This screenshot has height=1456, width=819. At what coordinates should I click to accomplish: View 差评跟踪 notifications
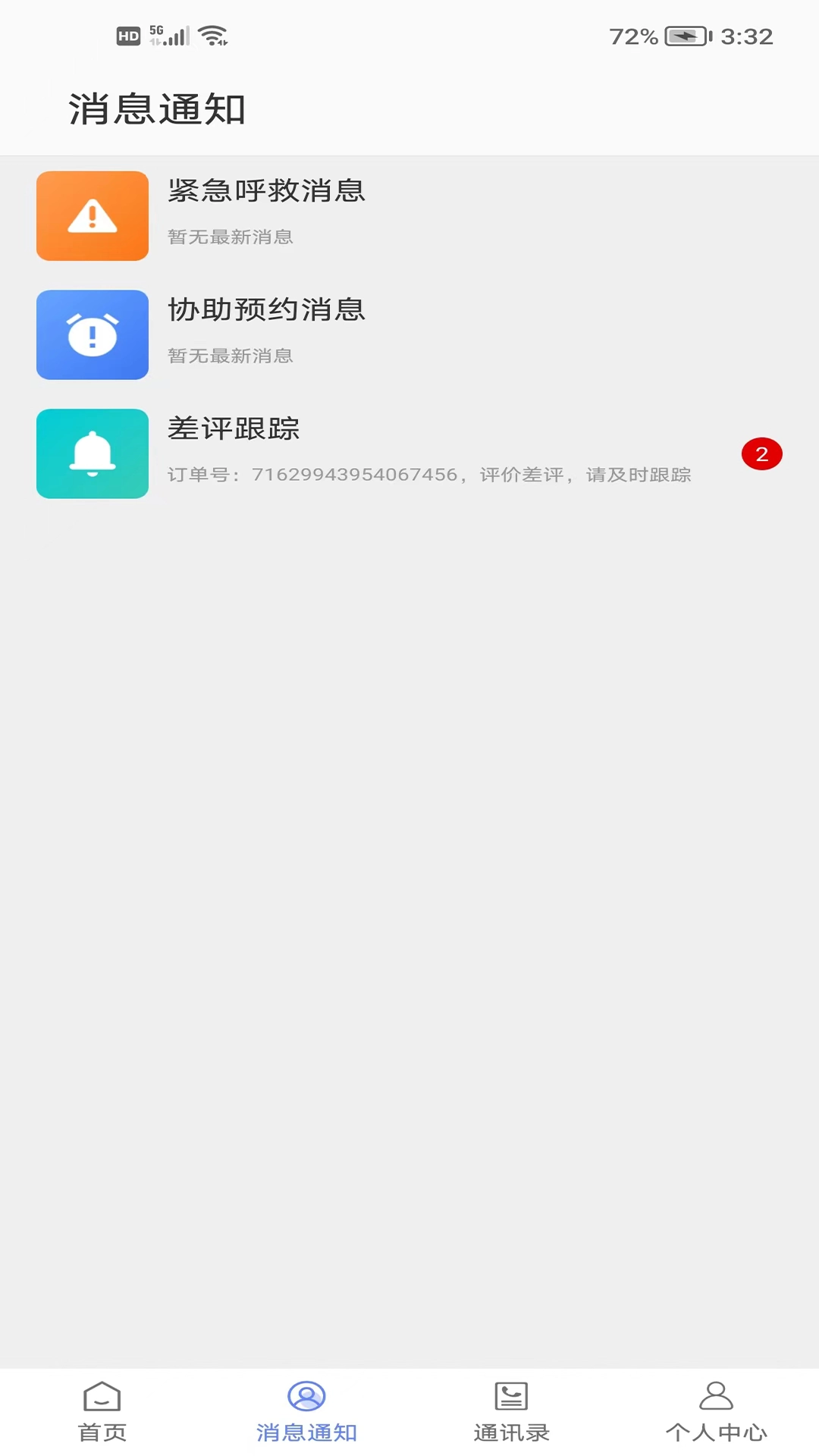tap(409, 453)
